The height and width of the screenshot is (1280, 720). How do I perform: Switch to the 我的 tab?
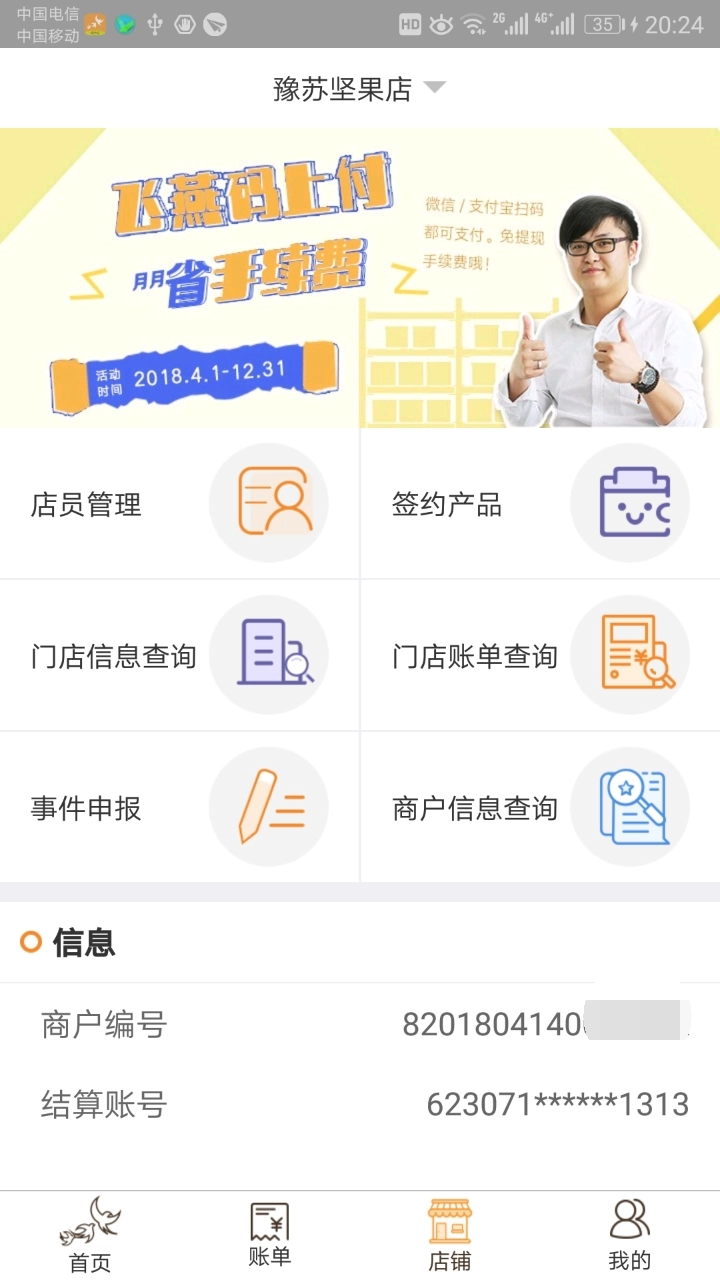click(629, 1237)
